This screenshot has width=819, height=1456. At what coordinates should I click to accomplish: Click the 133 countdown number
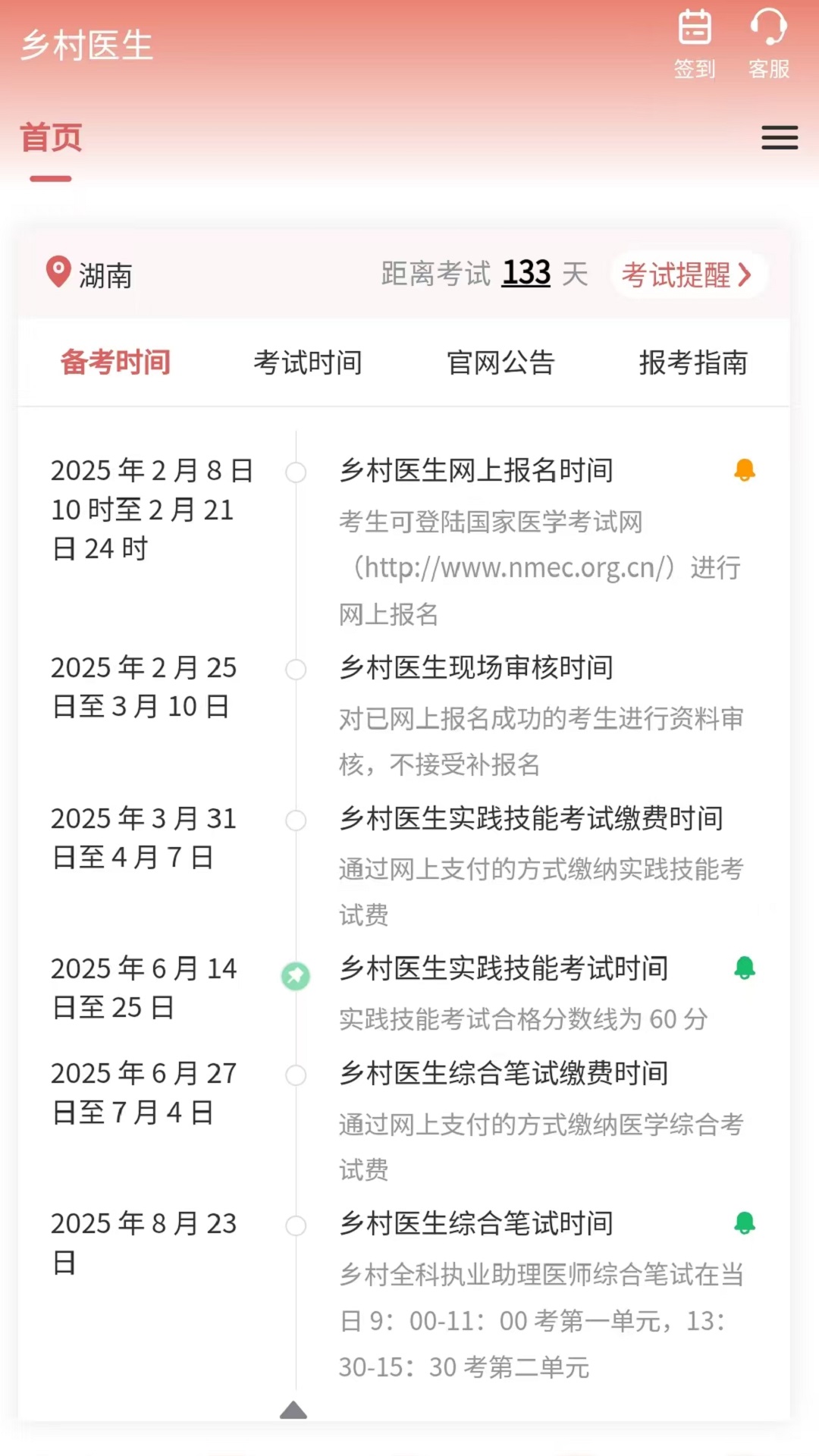click(x=526, y=274)
